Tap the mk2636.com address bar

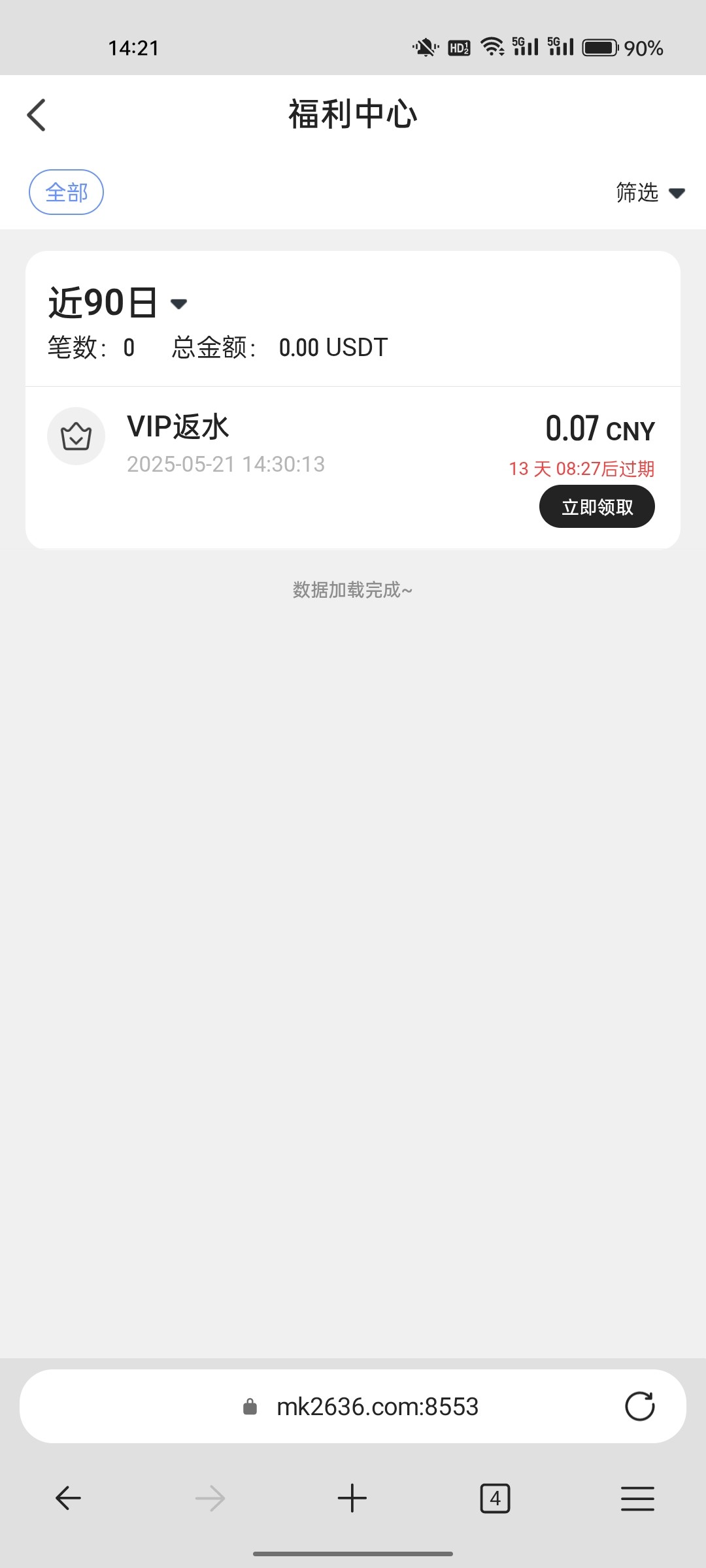click(353, 1406)
